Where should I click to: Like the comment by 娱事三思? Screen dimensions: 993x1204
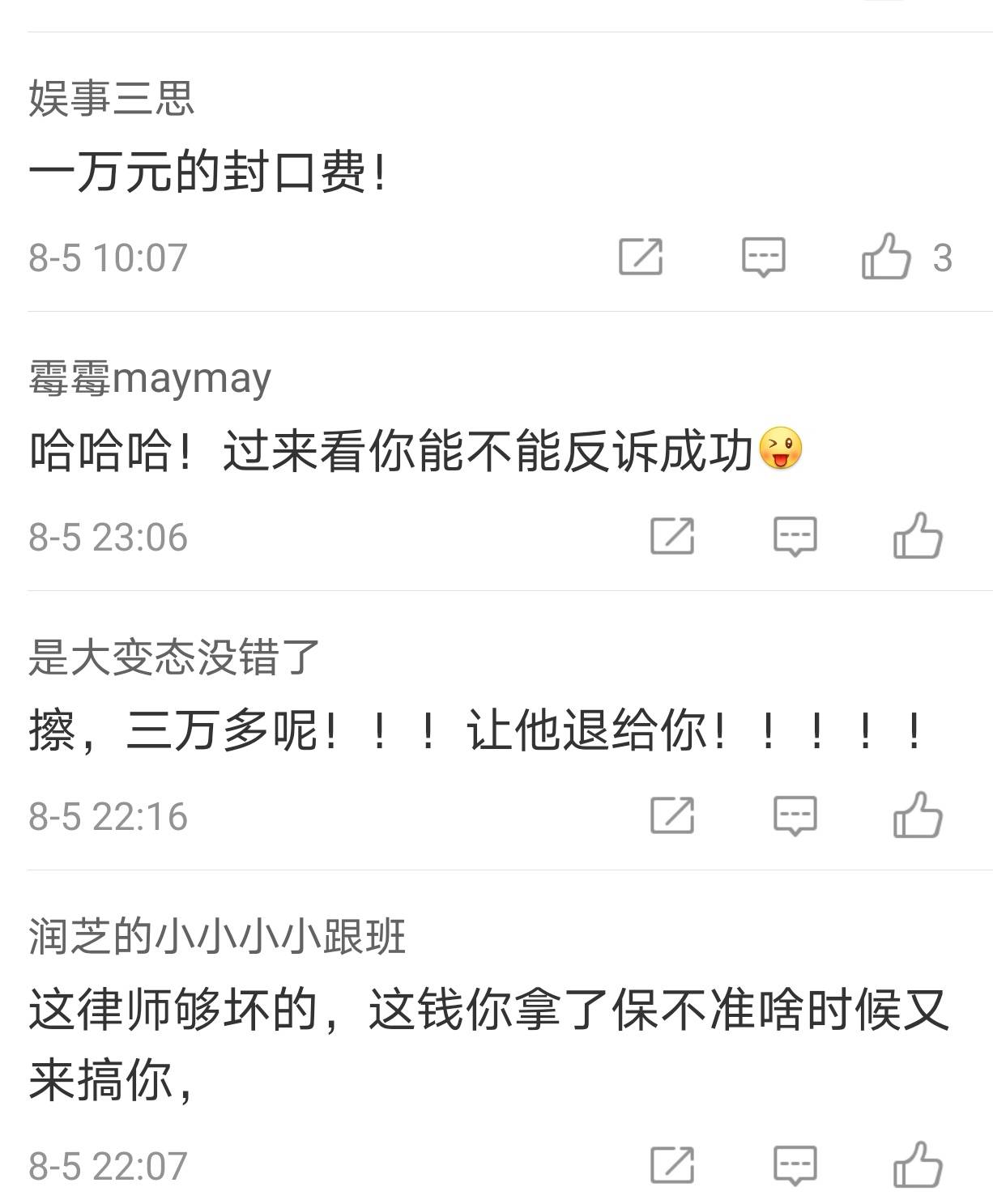[887, 257]
